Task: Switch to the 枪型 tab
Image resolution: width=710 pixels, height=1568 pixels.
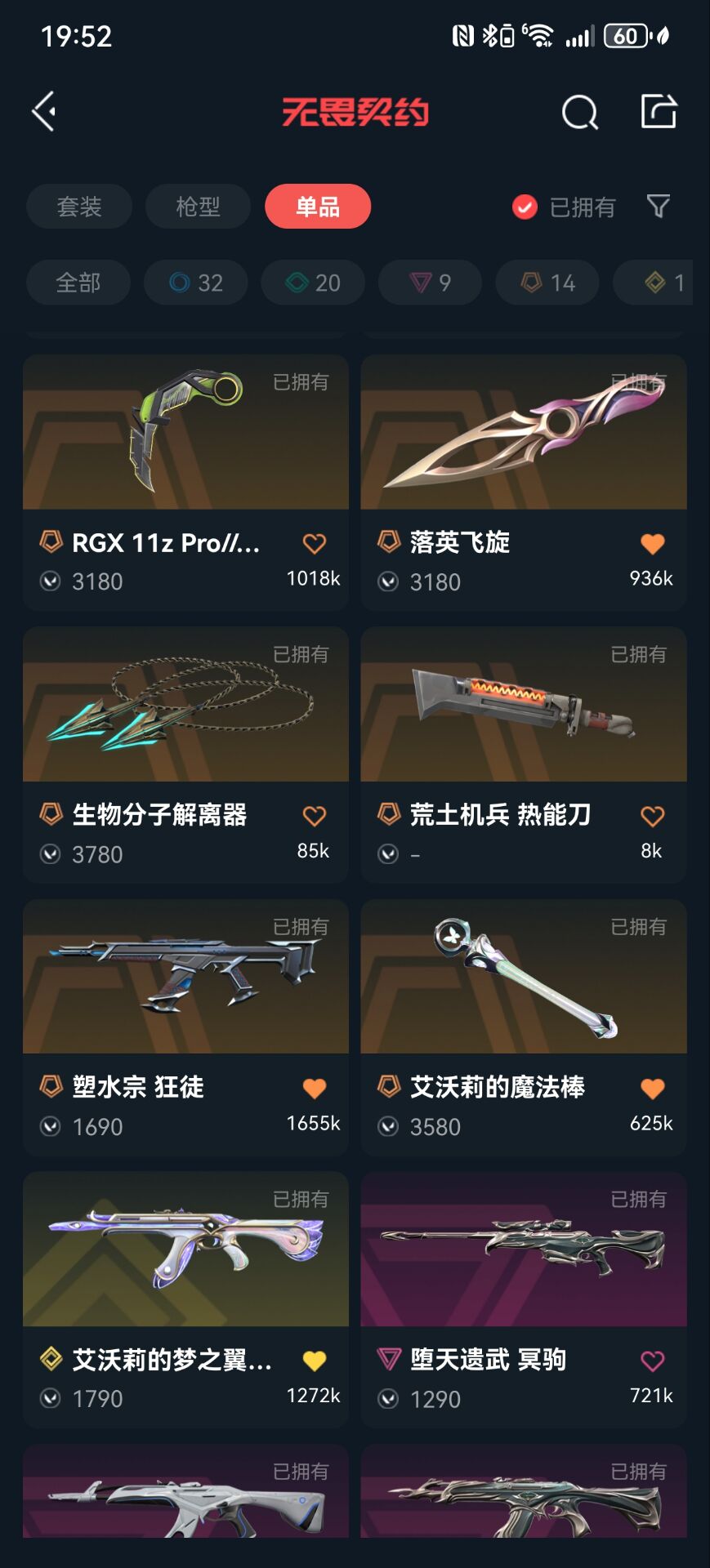Action: click(x=198, y=207)
